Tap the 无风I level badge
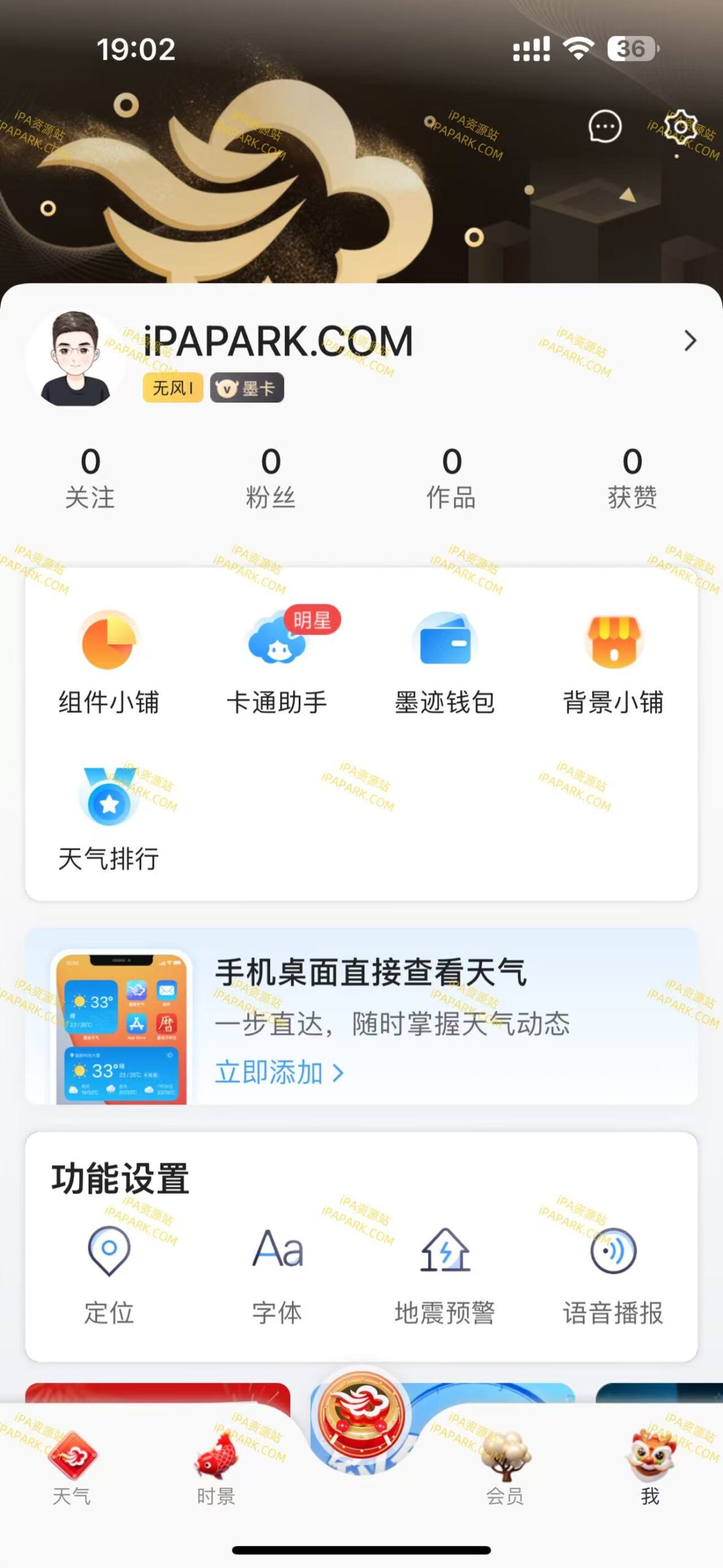 [x=172, y=387]
